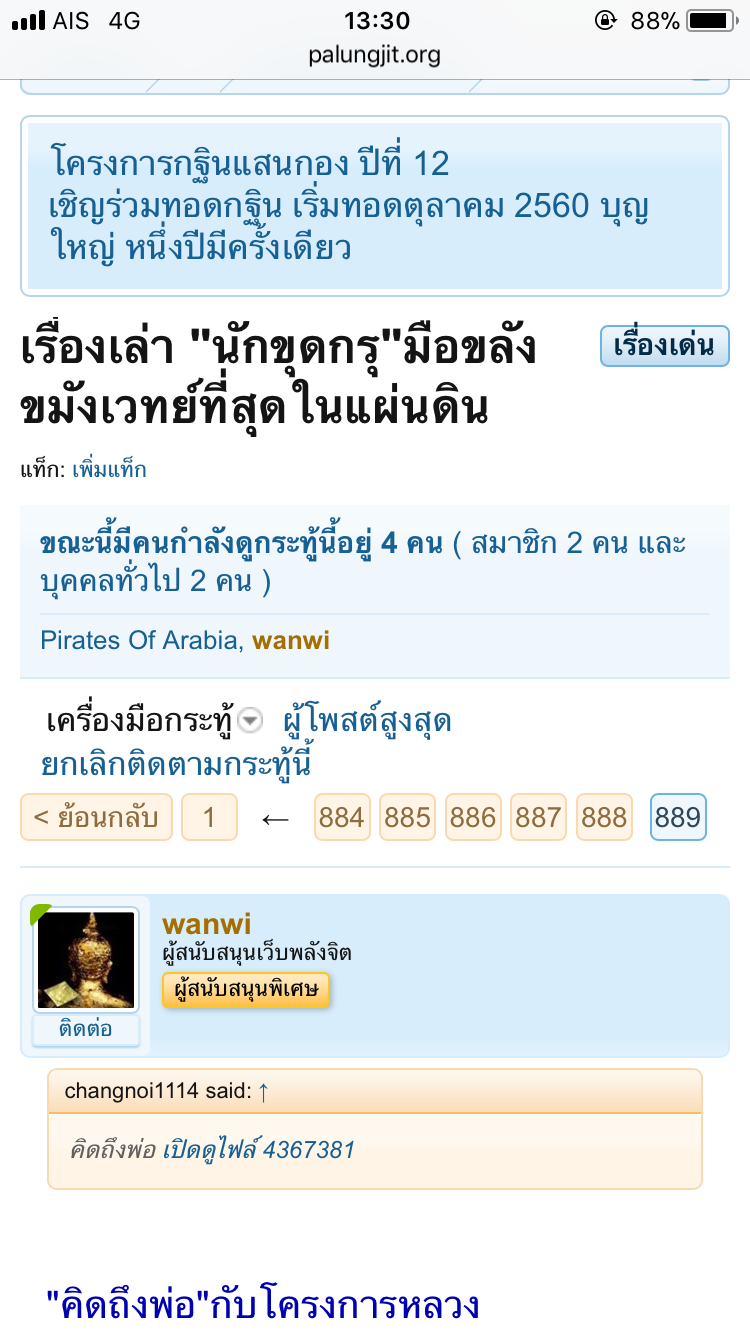
Task: Tap the เพิ่มแท็ก link
Action: [x=109, y=469]
